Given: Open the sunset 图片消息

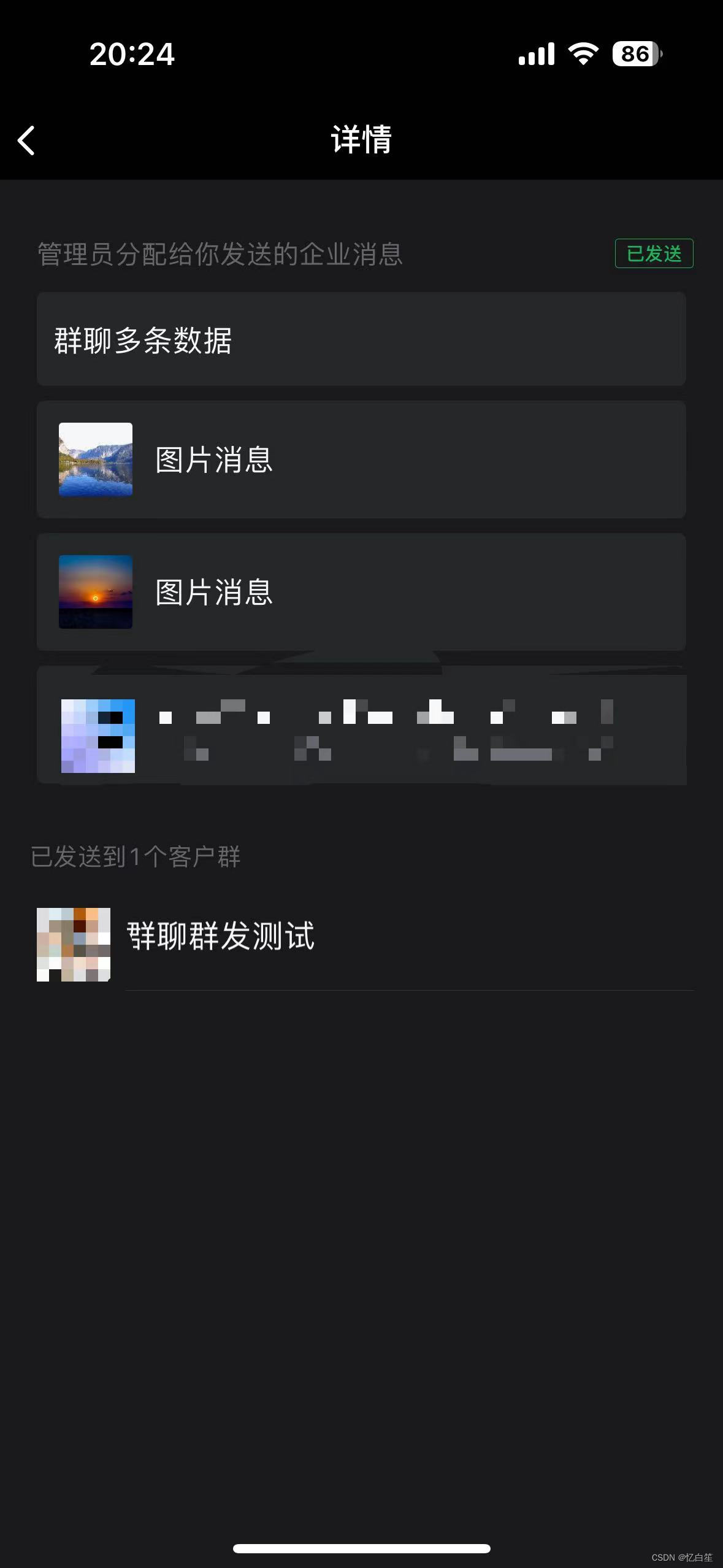Looking at the screenshot, I should [x=361, y=592].
